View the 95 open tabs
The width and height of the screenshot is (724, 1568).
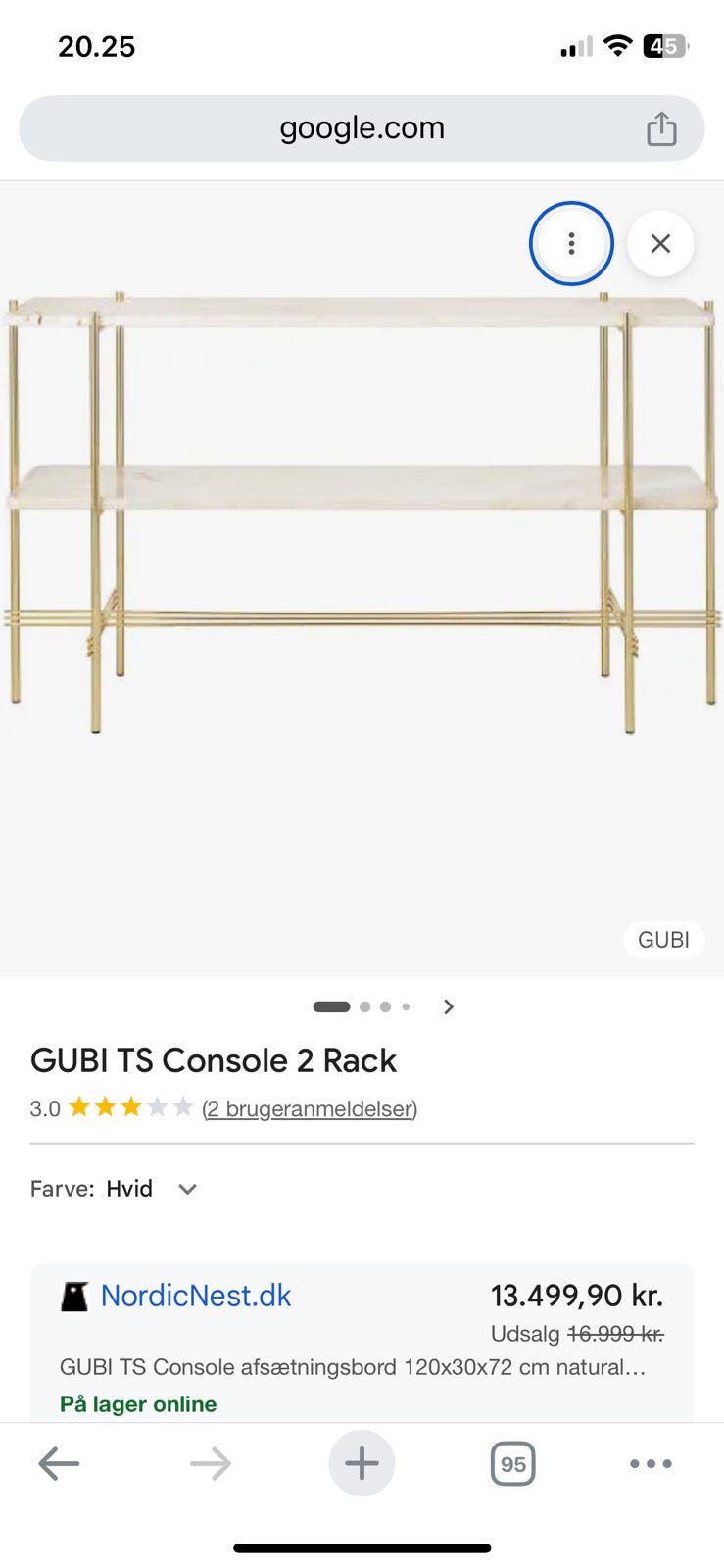[x=512, y=1464]
